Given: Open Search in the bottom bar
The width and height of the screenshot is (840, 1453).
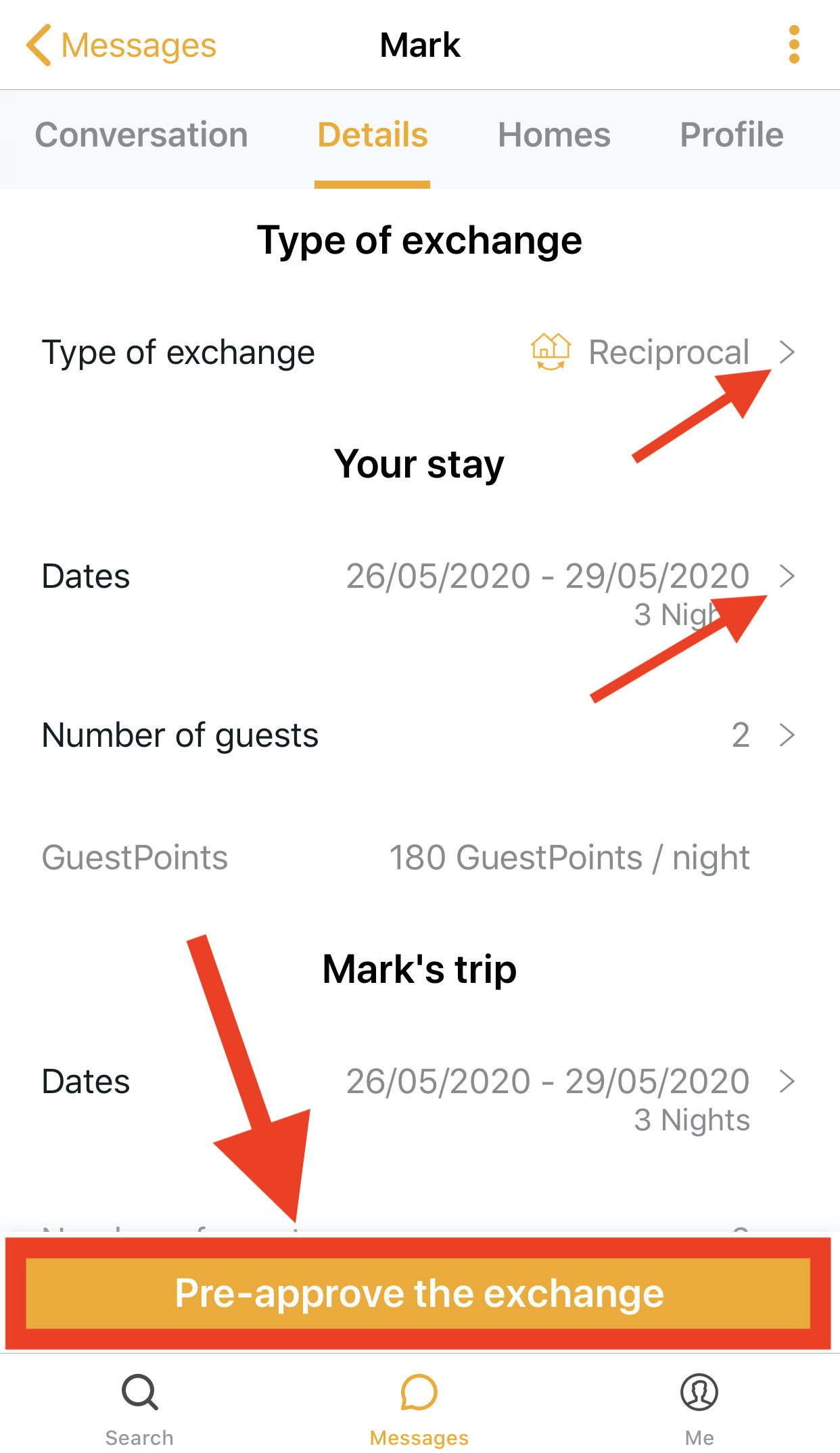Looking at the screenshot, I should (139, 1408).
